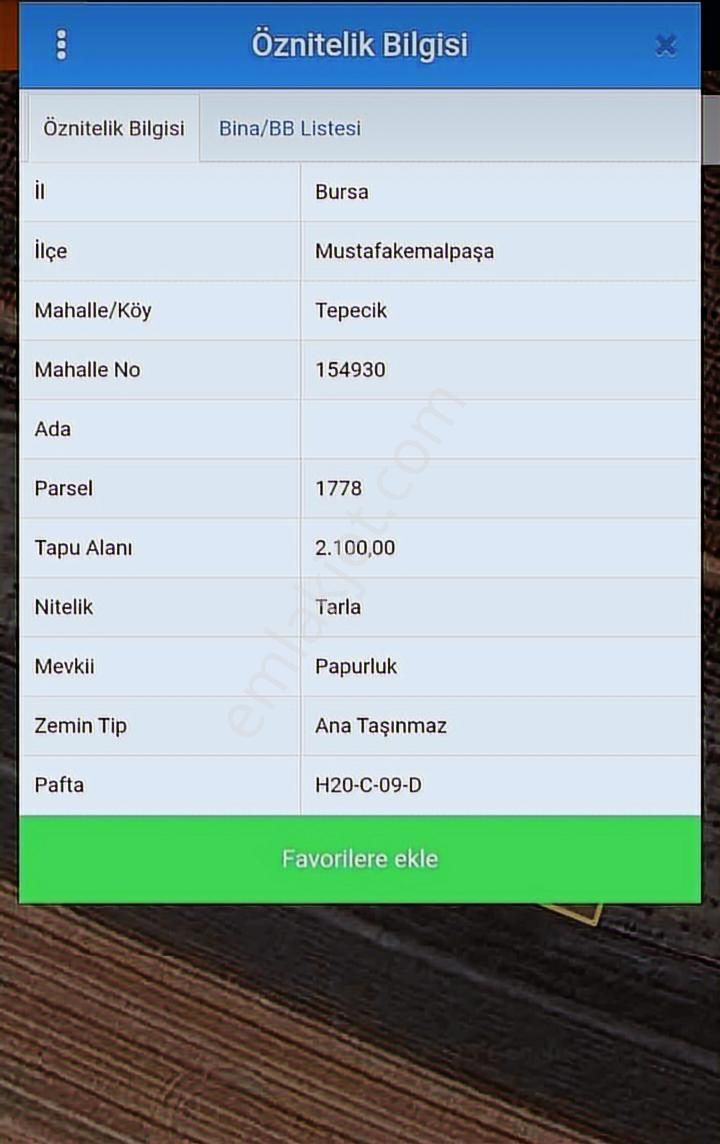Close the Öznitelik Bilgisi dialog
The width and height of the screenshot is (720, 1144).
point(665,45)
